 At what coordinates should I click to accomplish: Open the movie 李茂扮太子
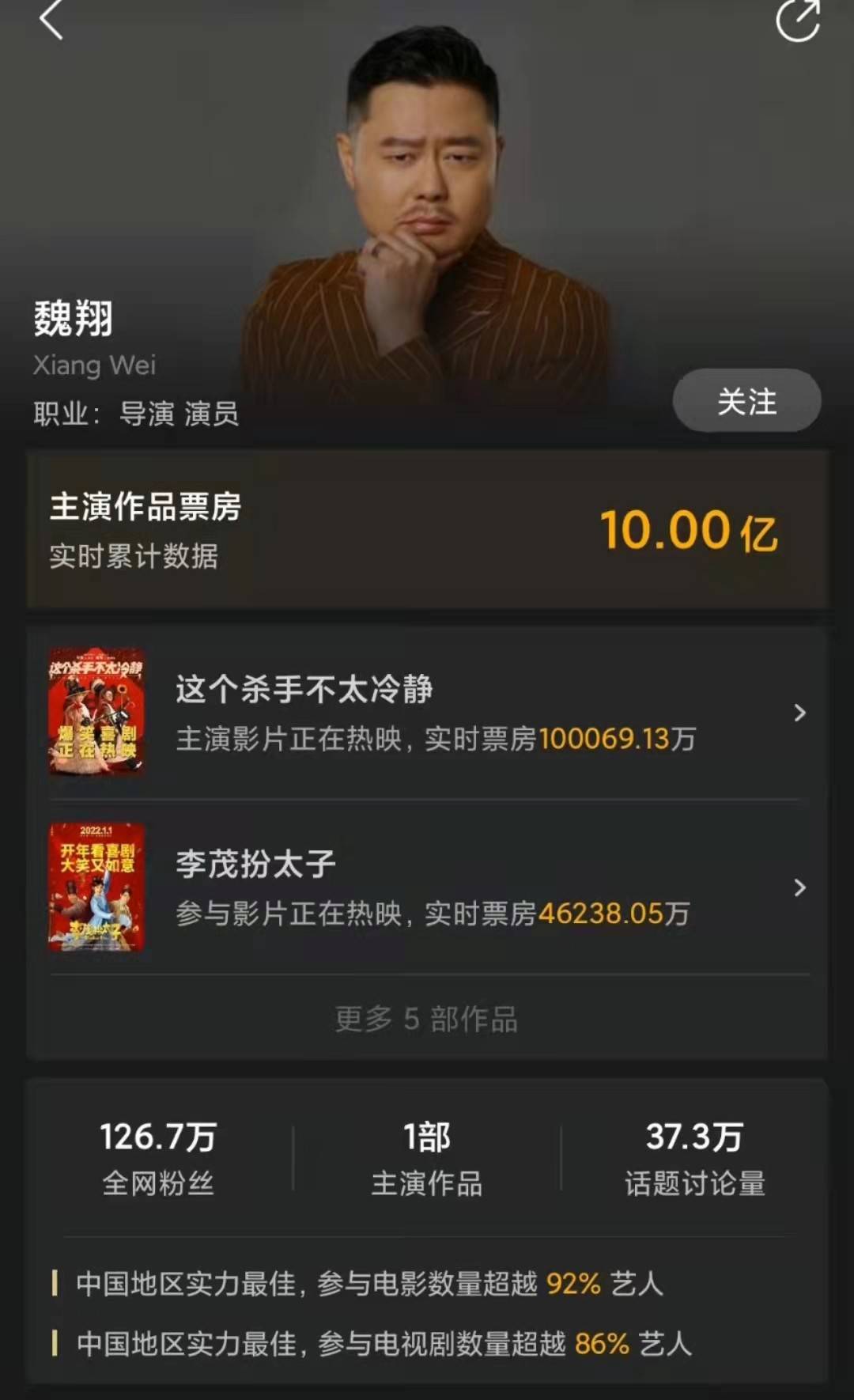tap(427, 887)
